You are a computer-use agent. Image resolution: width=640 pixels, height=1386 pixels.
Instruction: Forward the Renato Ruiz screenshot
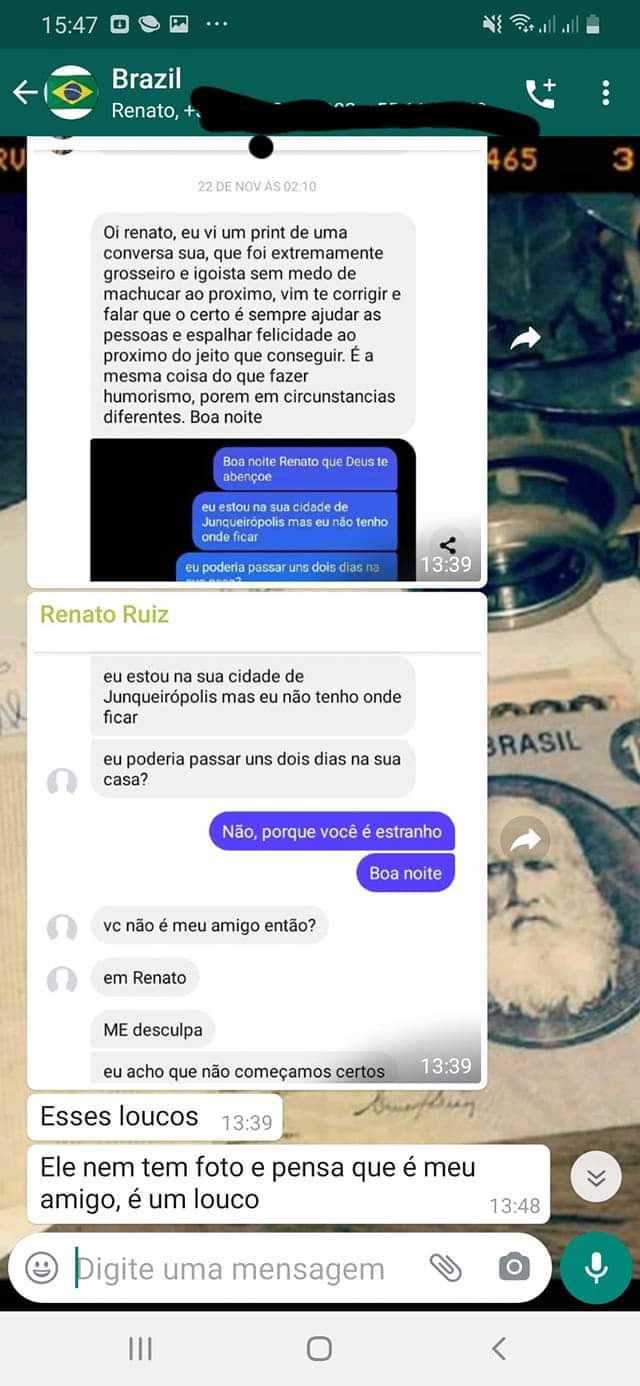[525, 840]
